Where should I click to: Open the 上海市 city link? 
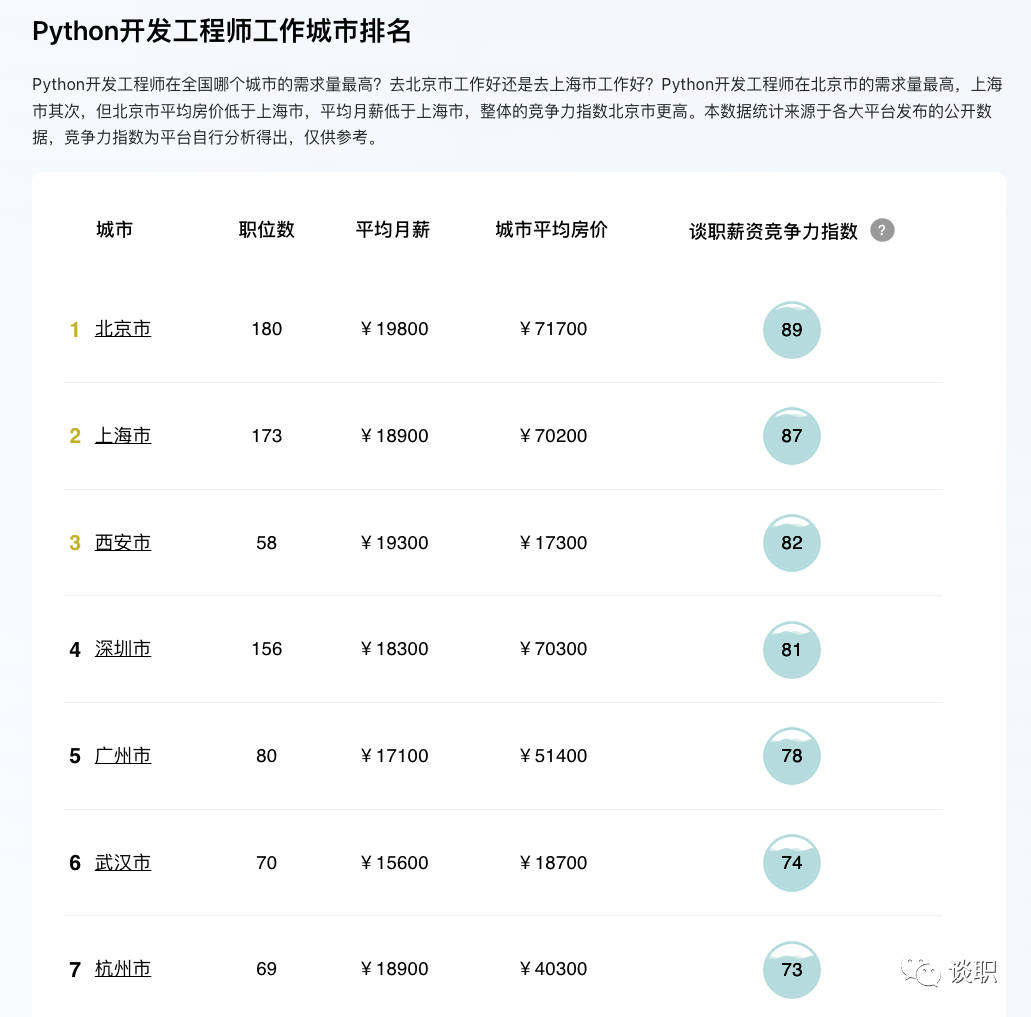click(123, 436)
